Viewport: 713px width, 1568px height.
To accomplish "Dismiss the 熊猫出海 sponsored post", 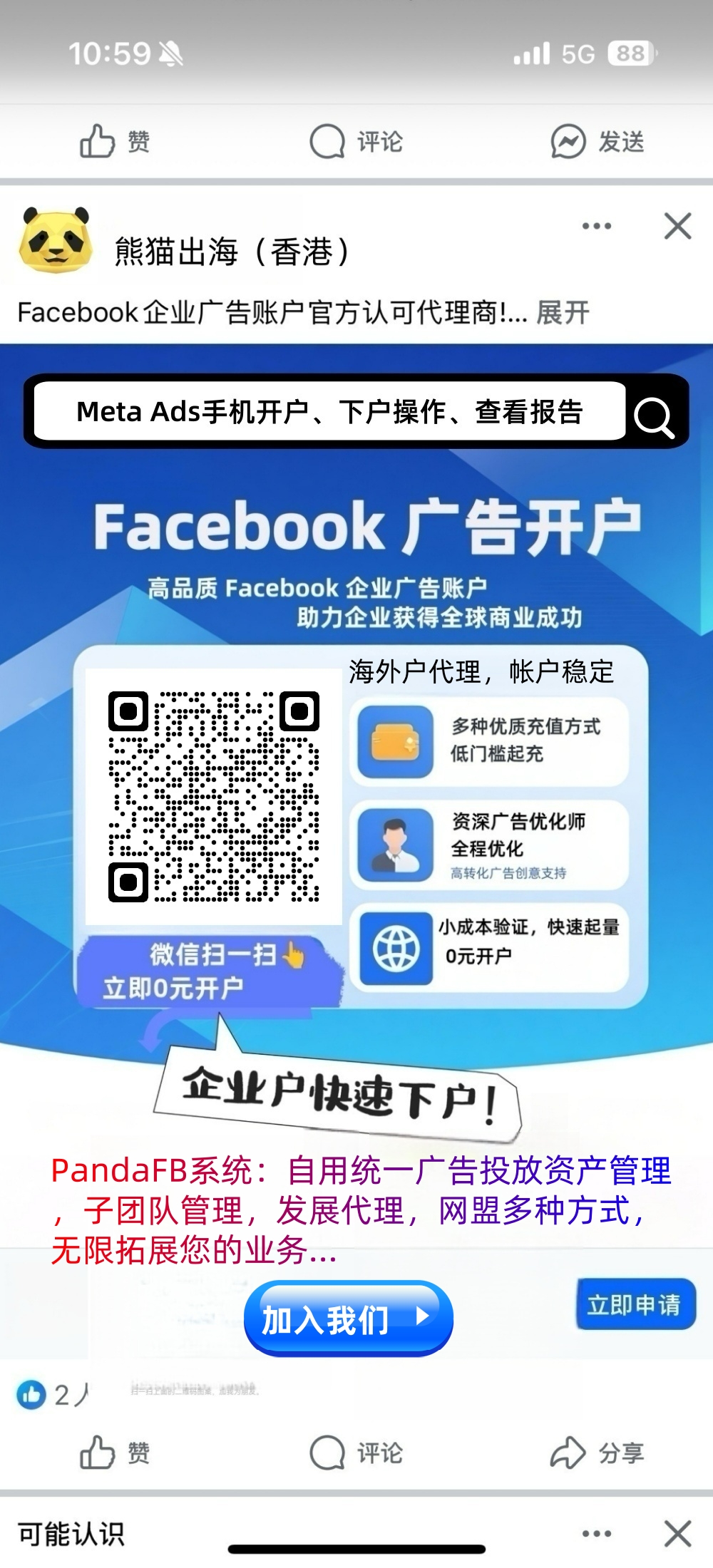I will click(677, 227).
